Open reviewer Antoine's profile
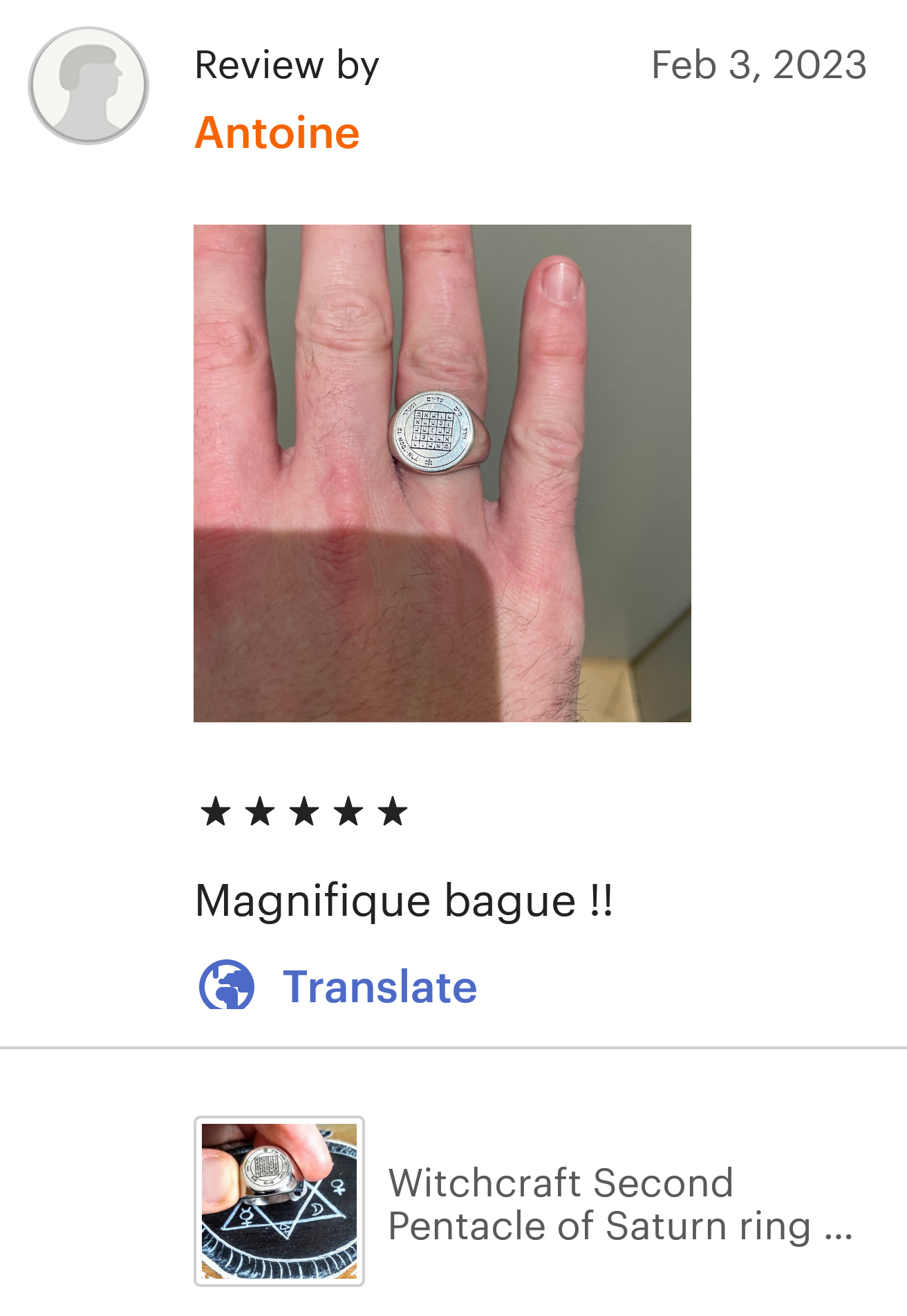907x1316 pixels. click(277, 132)
